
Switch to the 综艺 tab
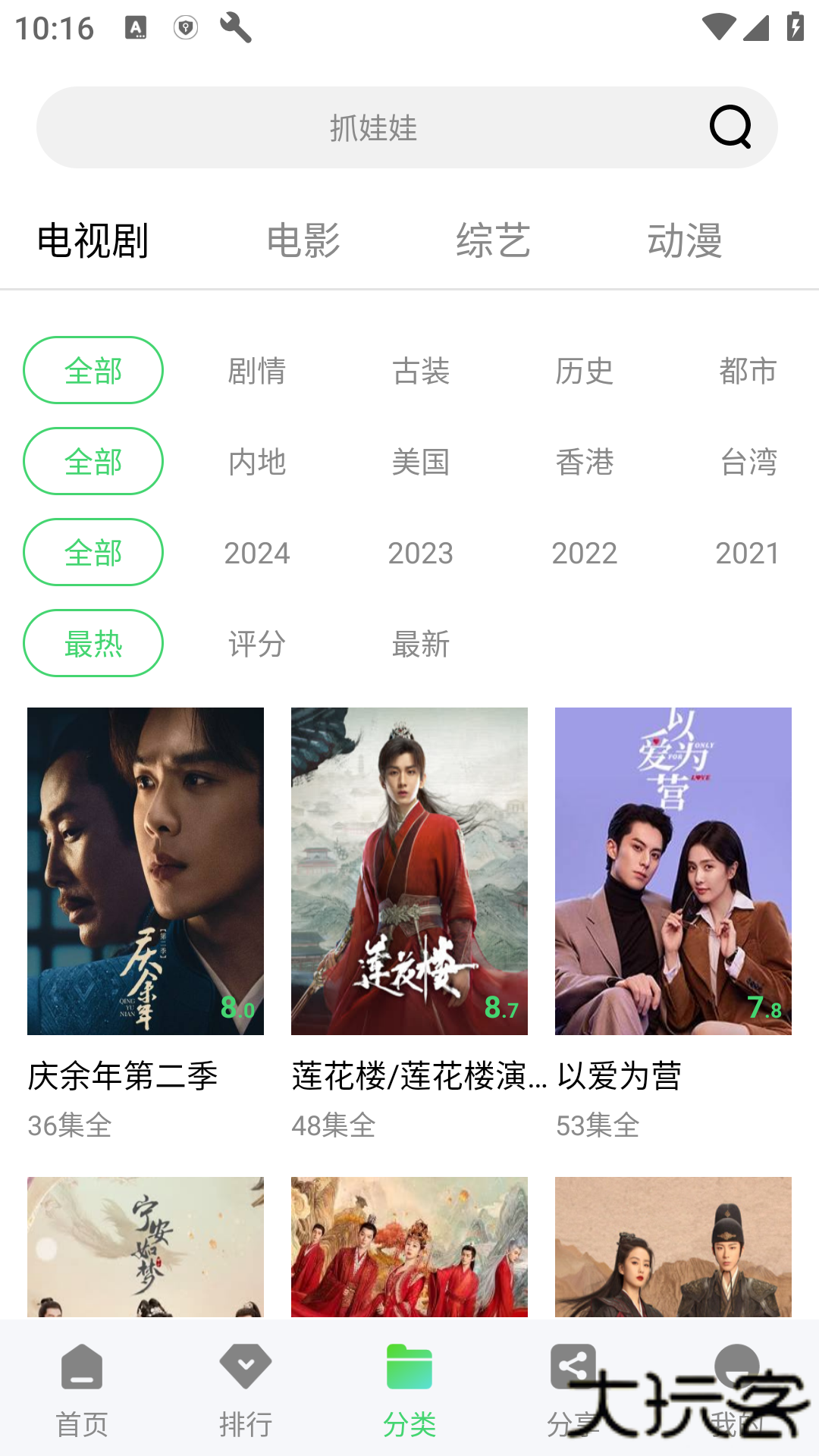click(x=494, y=241)
